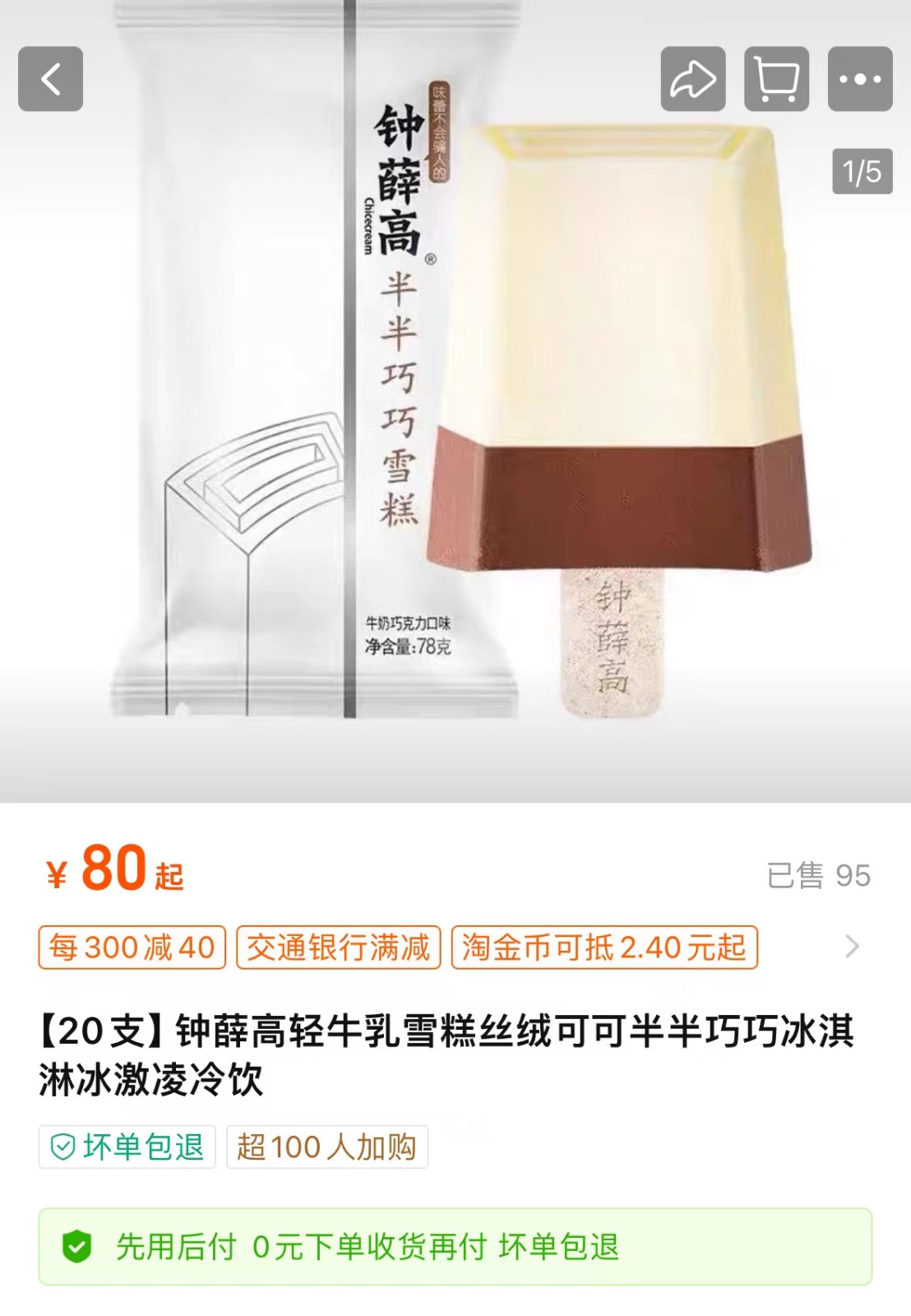Expand the promotions list chevron
This screenshot has width=911, height=1316.
point(853,948)
